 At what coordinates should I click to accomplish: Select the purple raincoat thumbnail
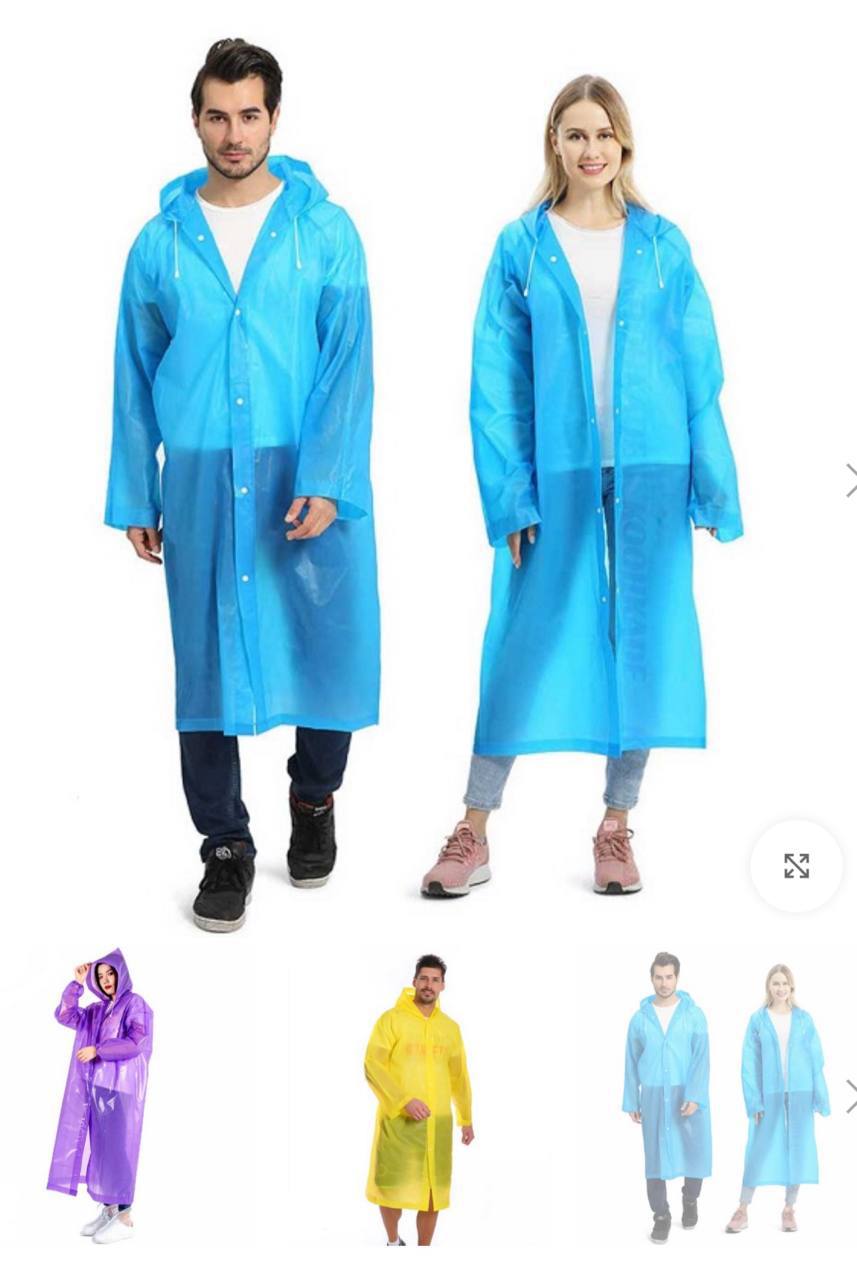pyautogui.click(x=101, y=1095)
